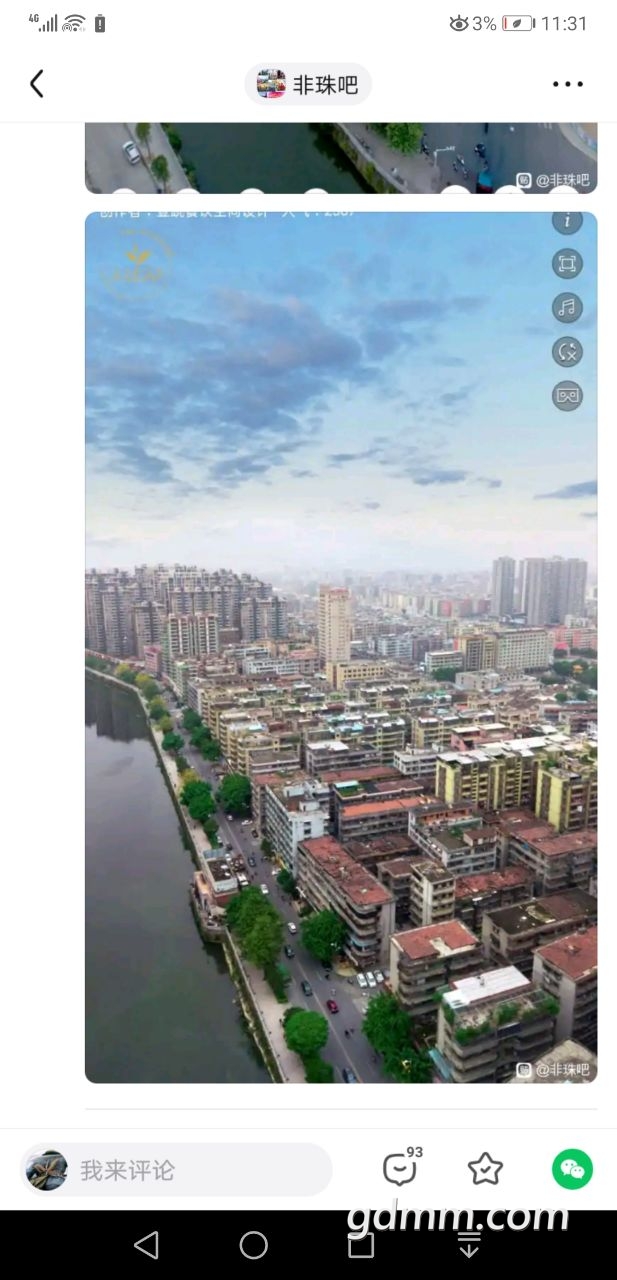Favorite this post with the star icon
This screenshot has height=1280, width=617.
[485, 1168]
